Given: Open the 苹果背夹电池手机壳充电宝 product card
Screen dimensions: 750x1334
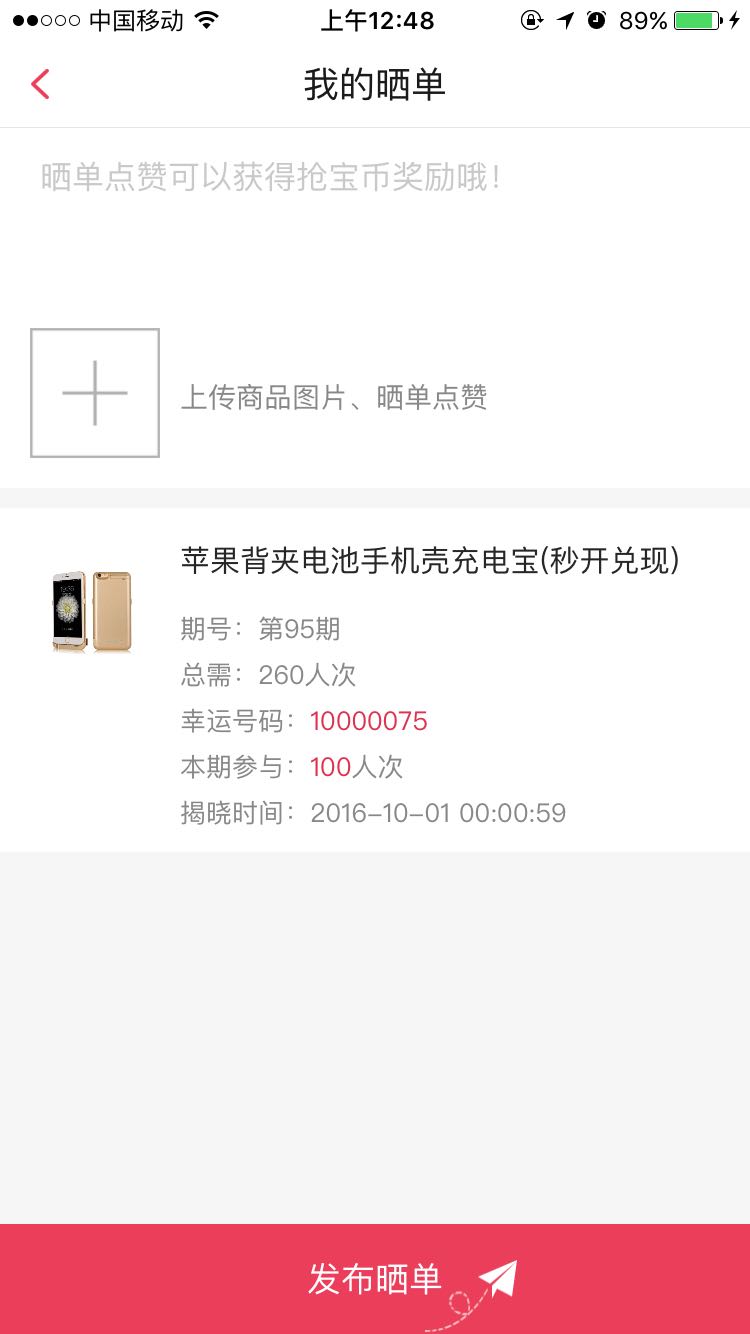Looking at the screenshot, I should 375,680.
